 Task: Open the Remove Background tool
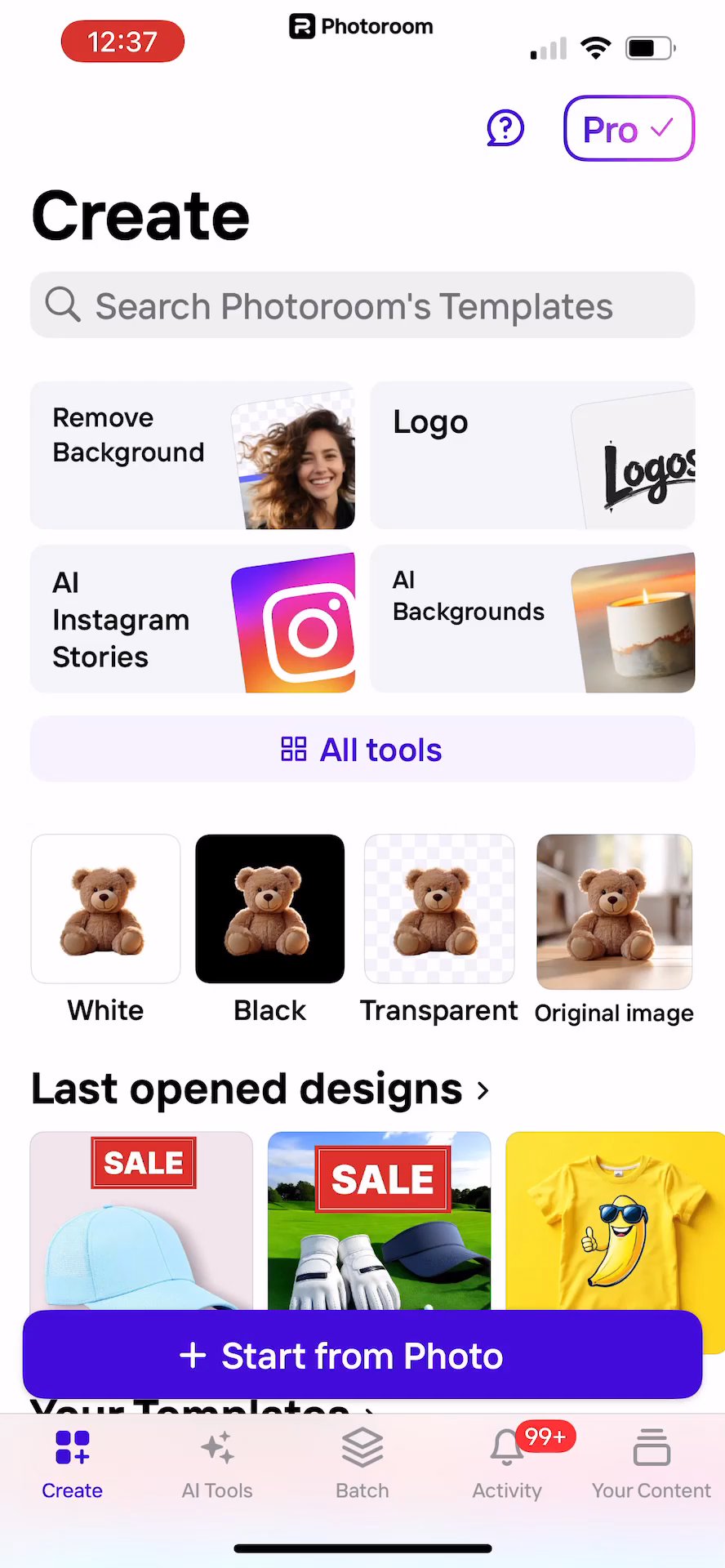pyautogui.click(x=193, y=456)
